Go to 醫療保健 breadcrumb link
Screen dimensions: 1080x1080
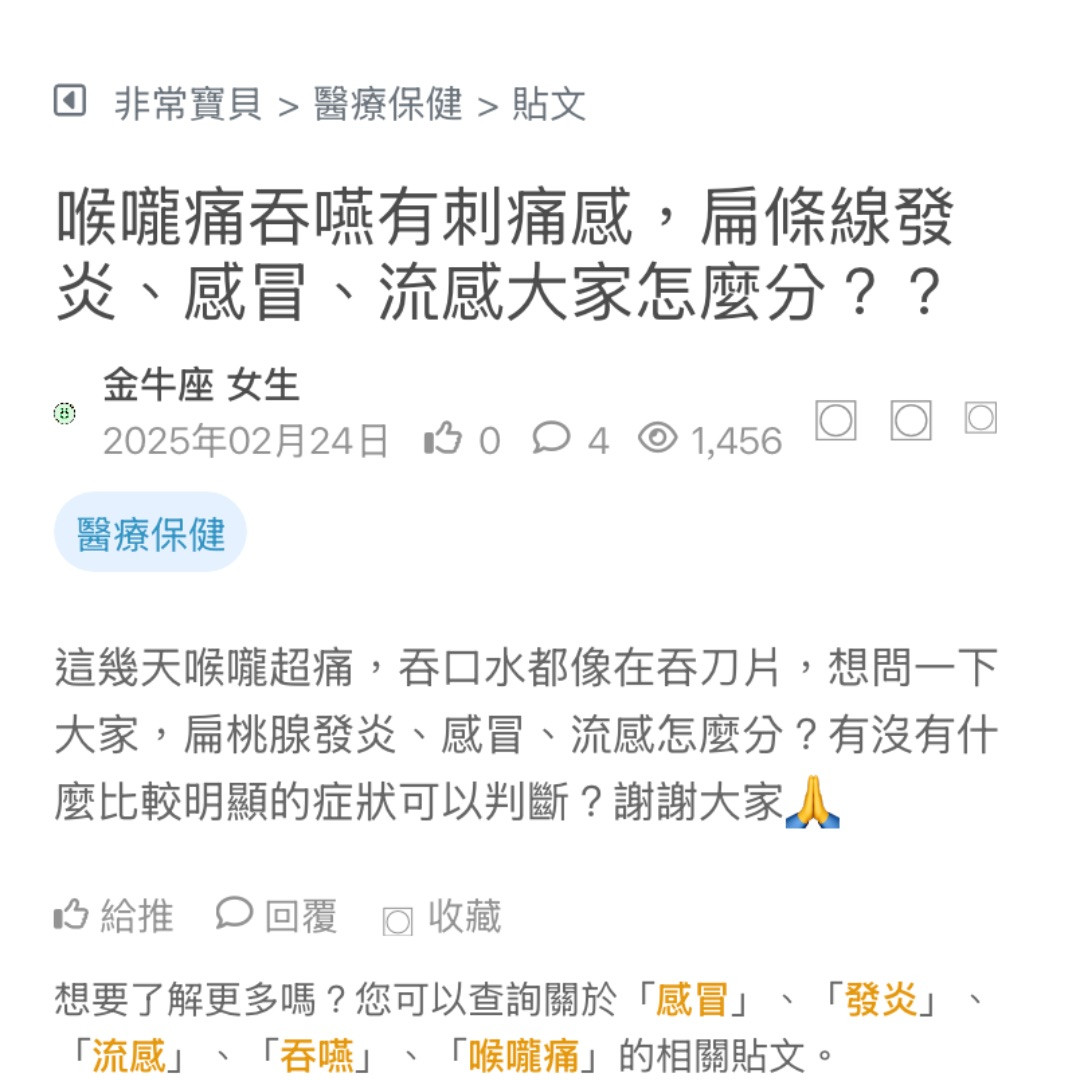coord(388,104)
